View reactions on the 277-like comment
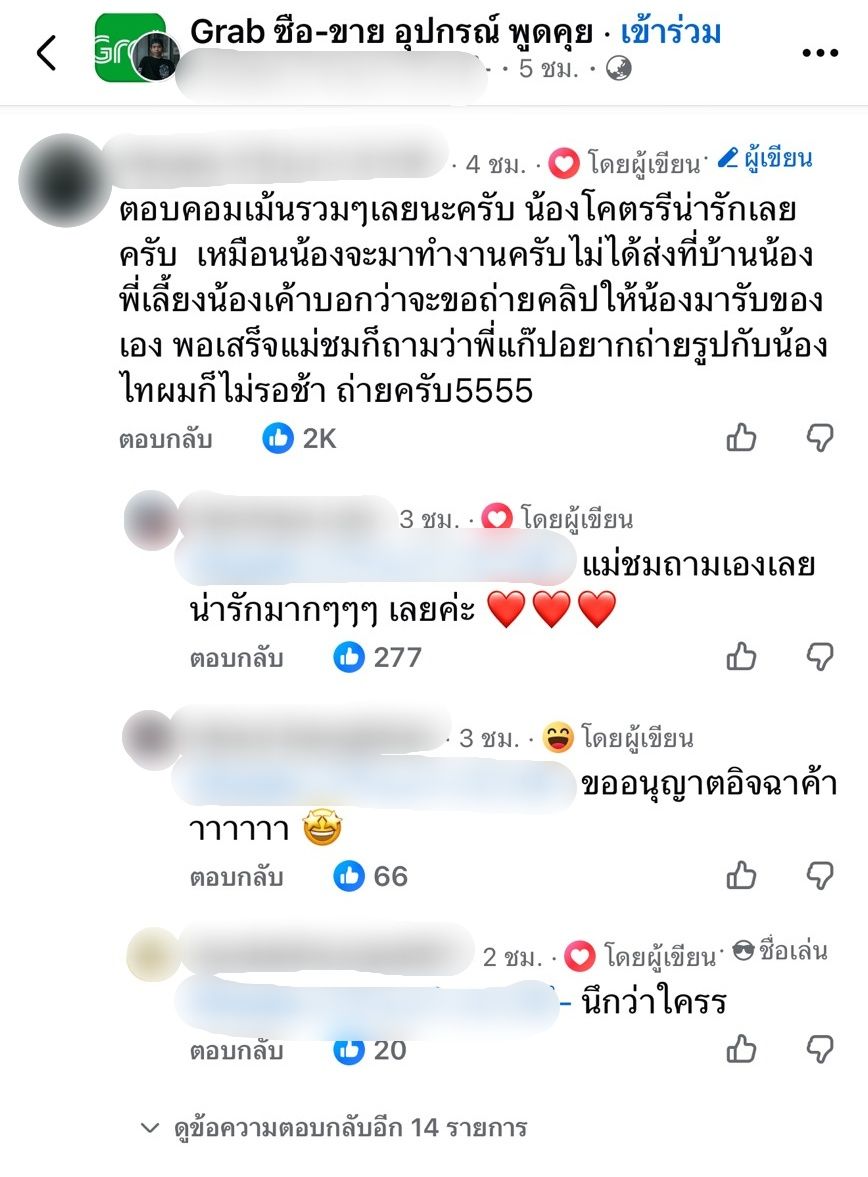The width and height of the screenshot is (868, 1177). coord(378,658)
